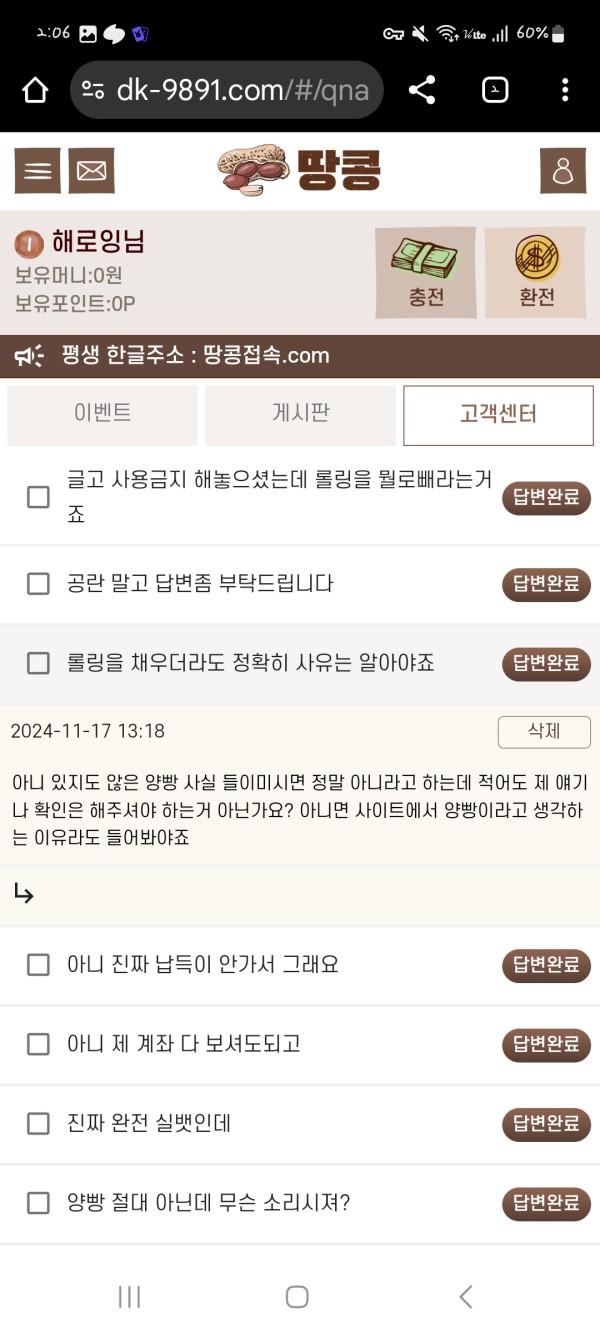The height and width of the screenshot is (1333, 600).
Task: Expand the inquiry '아니 진짜 납득이 안가서 그래요'
Action: 203,965
